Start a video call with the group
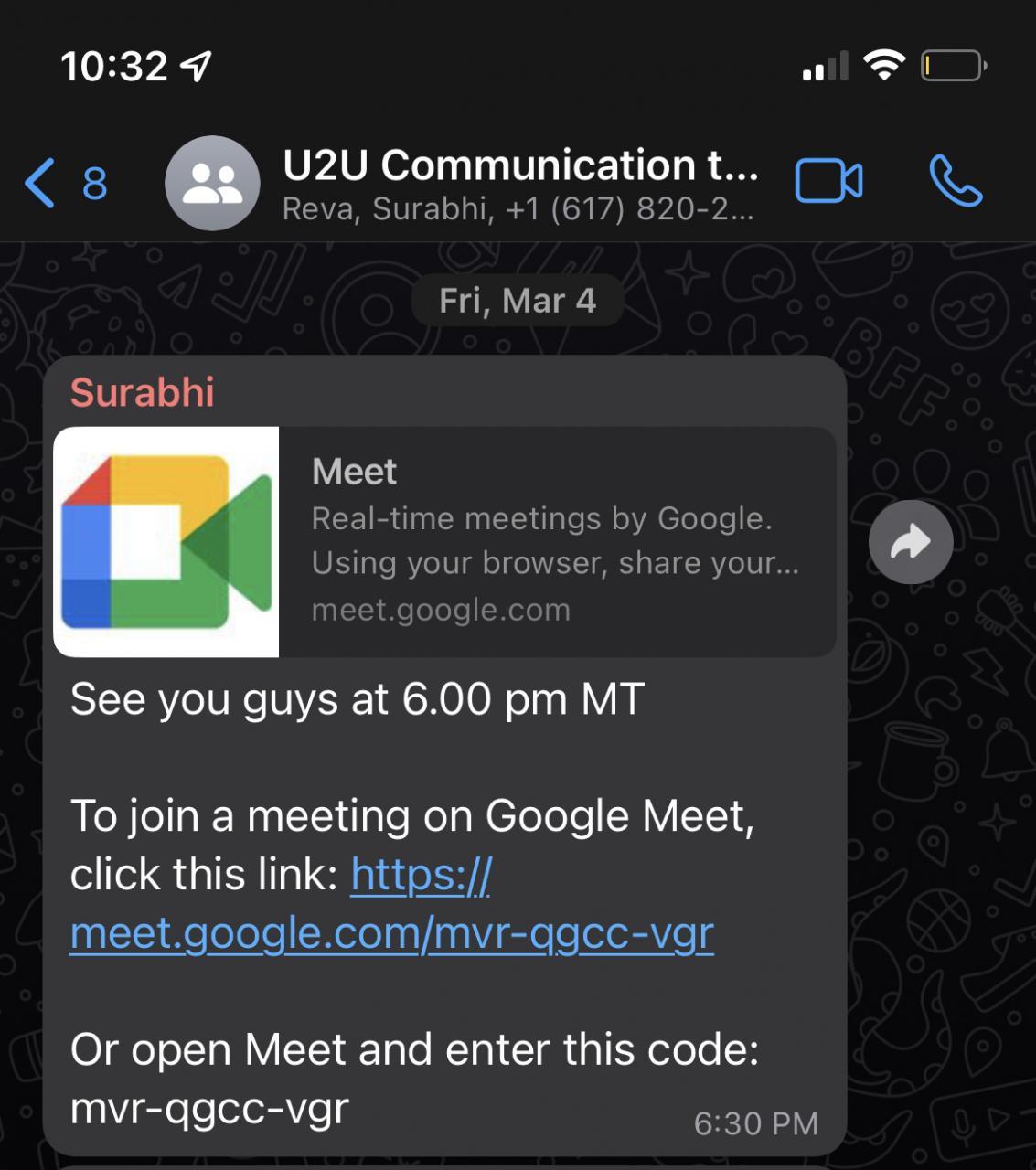The width and height of the screenshot is (1036, 1170). click(828, 182)
